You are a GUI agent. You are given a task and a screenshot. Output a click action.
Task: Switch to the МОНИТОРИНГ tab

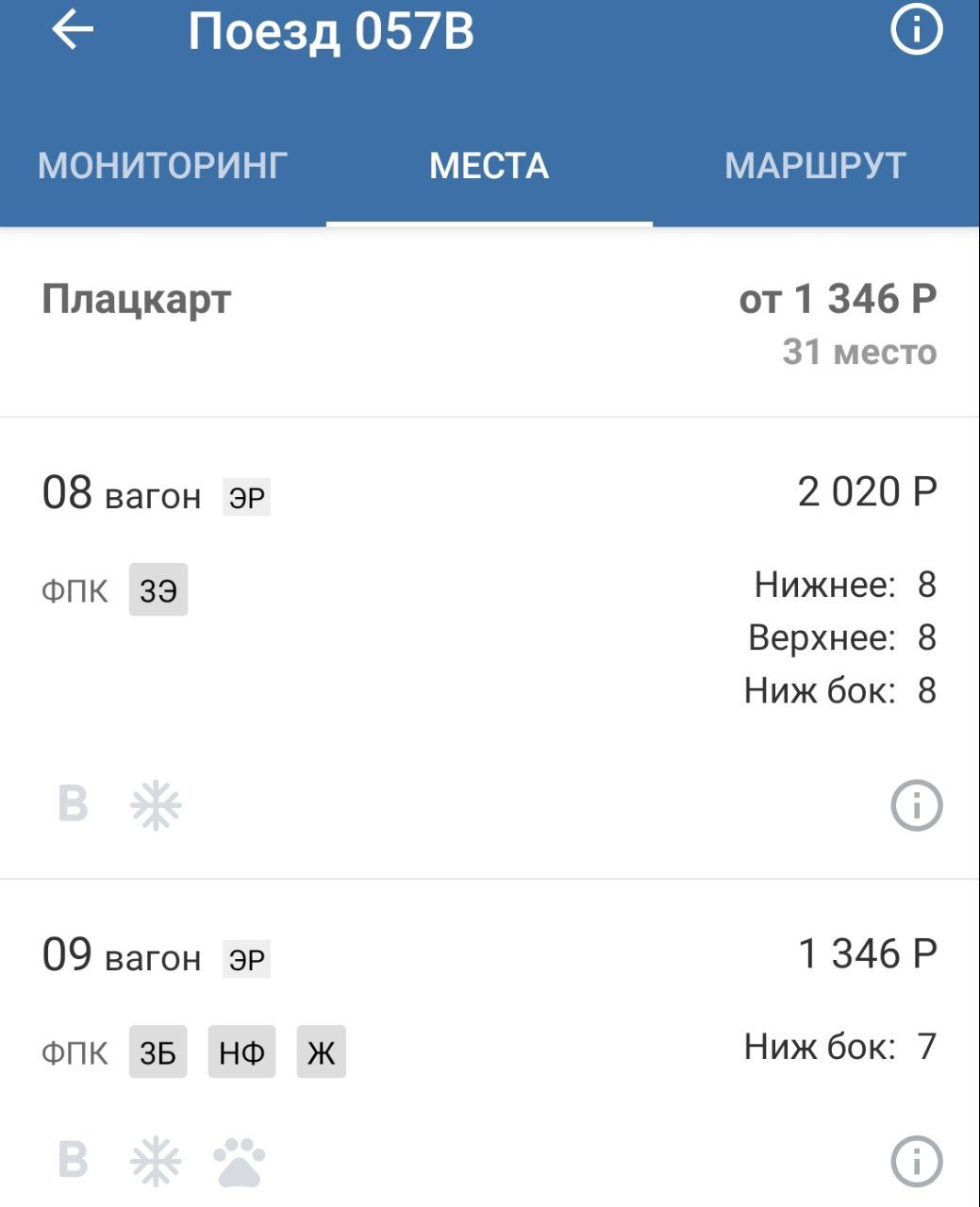coord(162,166)
